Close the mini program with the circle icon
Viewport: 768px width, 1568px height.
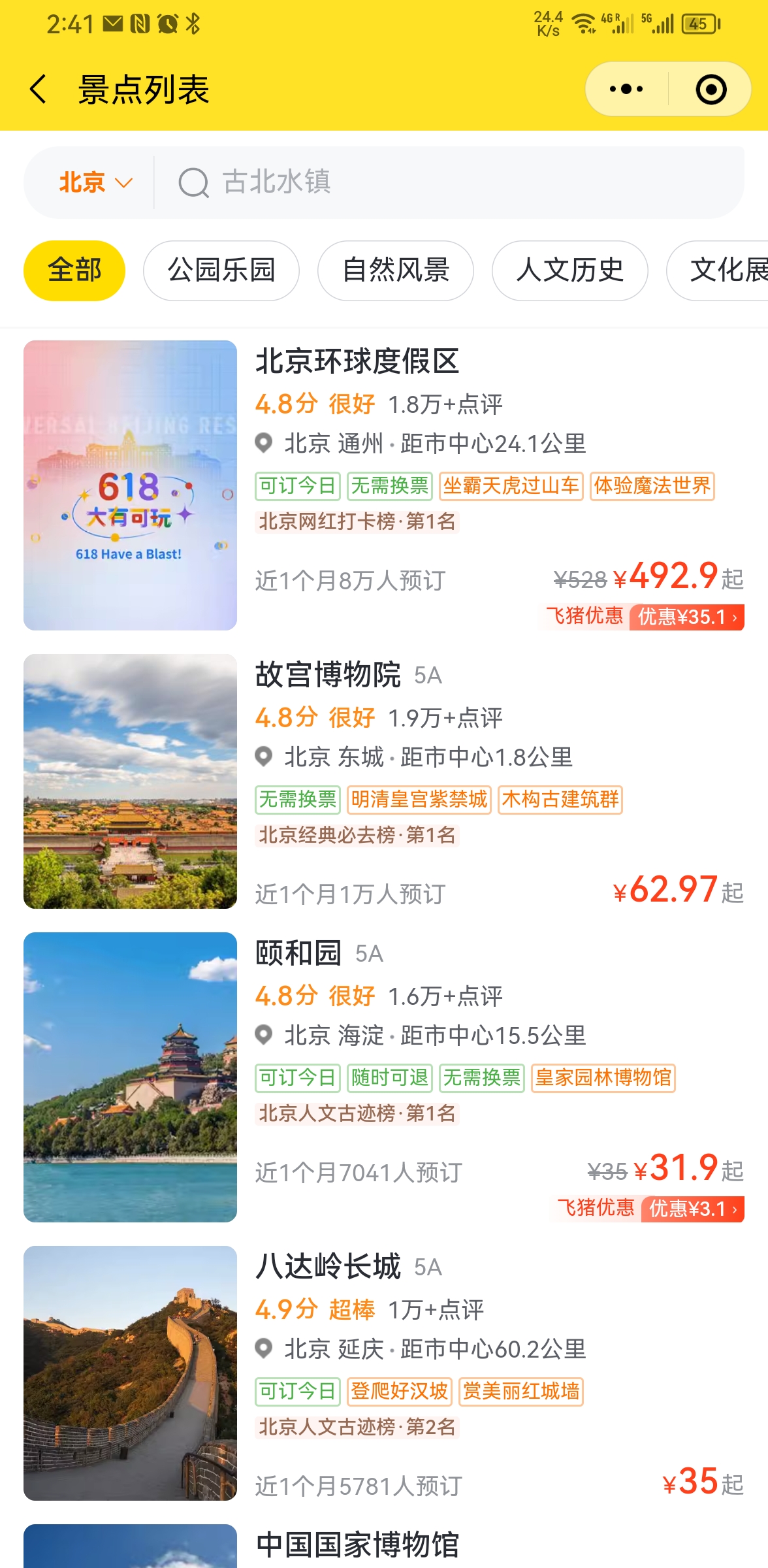pyautogui.click(x=711, y=89)
